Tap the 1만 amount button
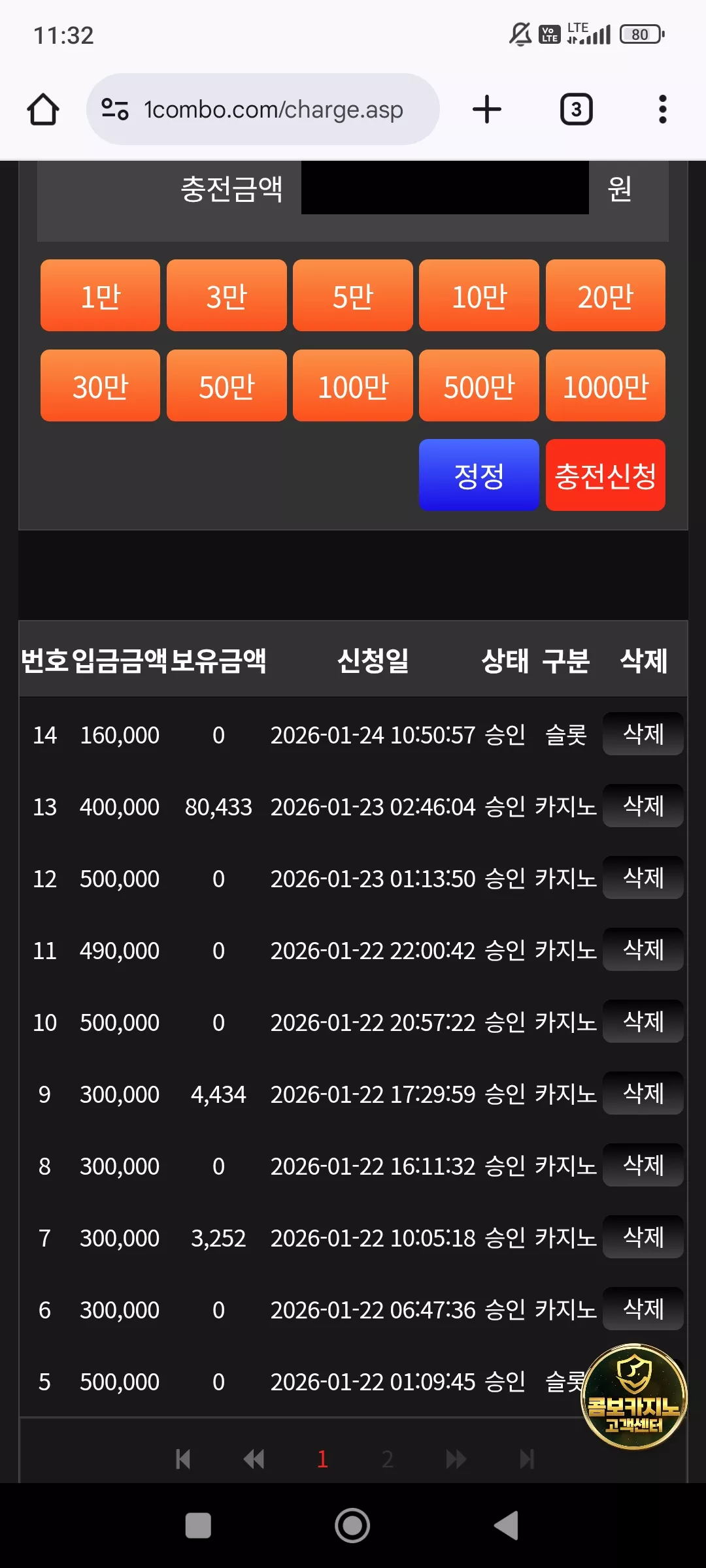 point(100,295)
